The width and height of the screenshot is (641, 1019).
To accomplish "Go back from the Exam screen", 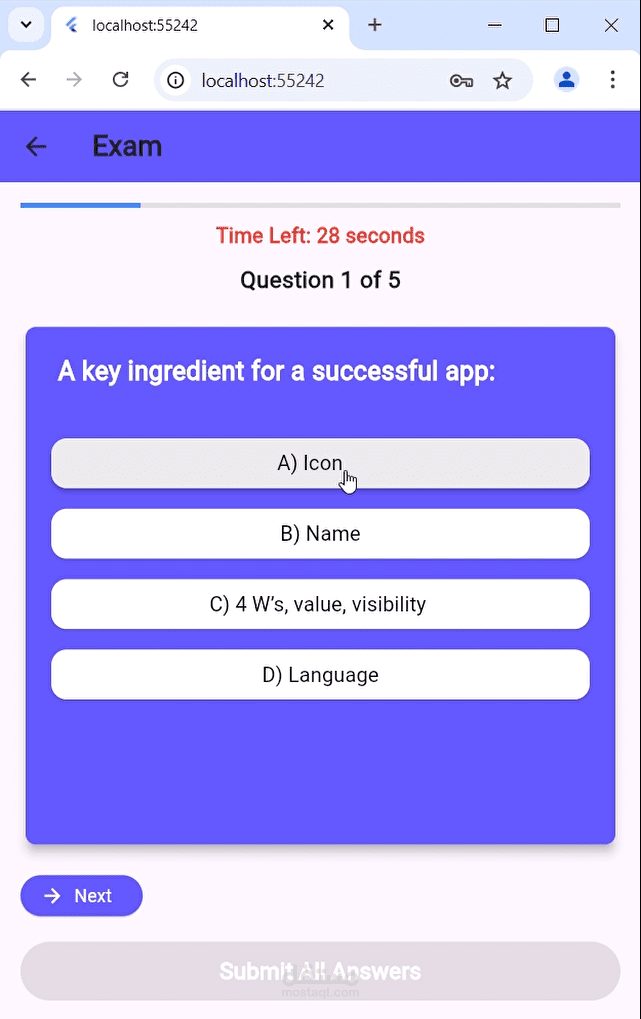I will coord(36,147).
